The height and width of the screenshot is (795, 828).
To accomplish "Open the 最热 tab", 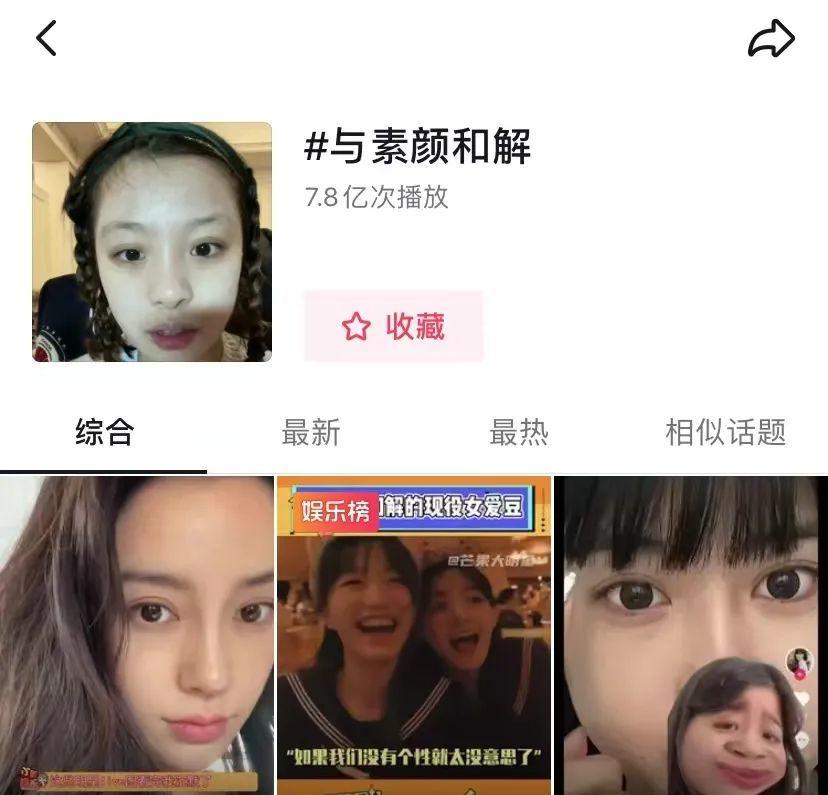I will point(518,432).
